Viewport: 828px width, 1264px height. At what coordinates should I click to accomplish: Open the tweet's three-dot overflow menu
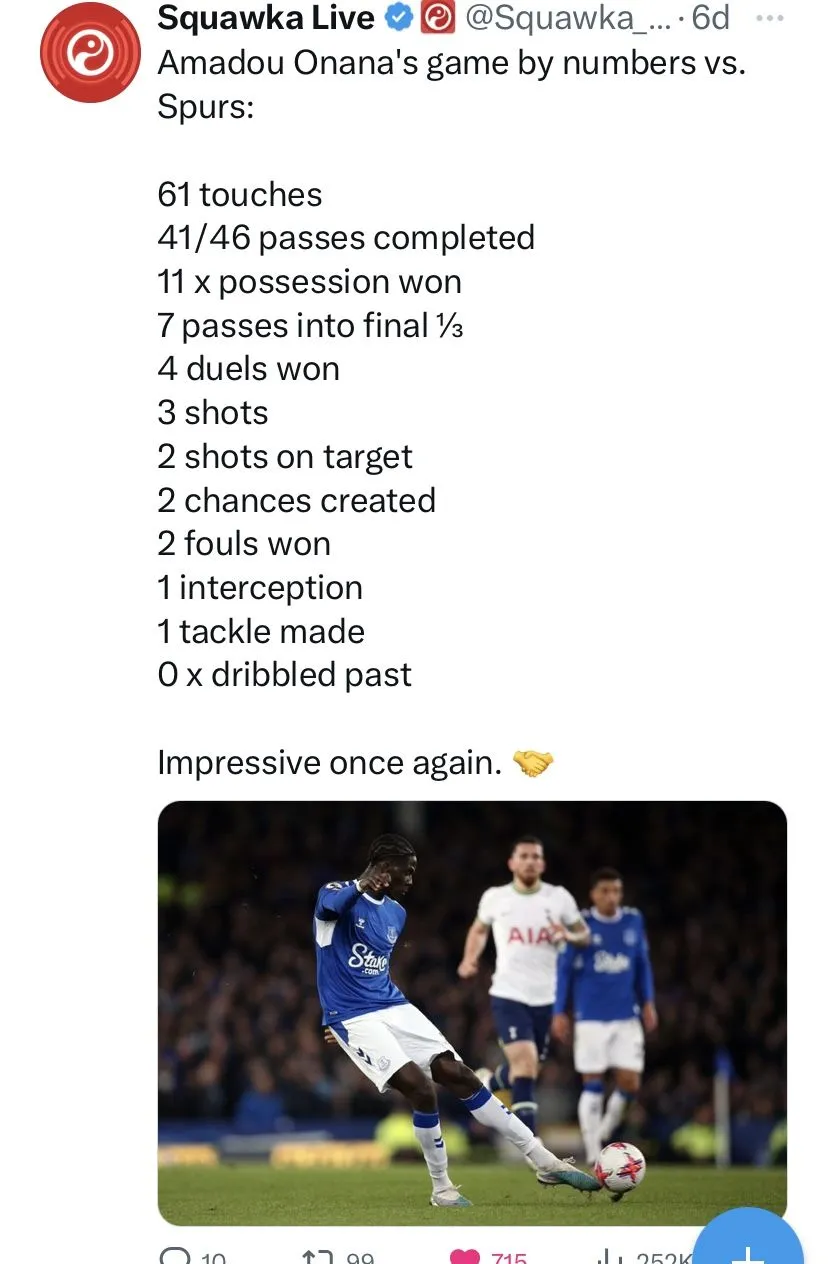(x=769, y=18)
